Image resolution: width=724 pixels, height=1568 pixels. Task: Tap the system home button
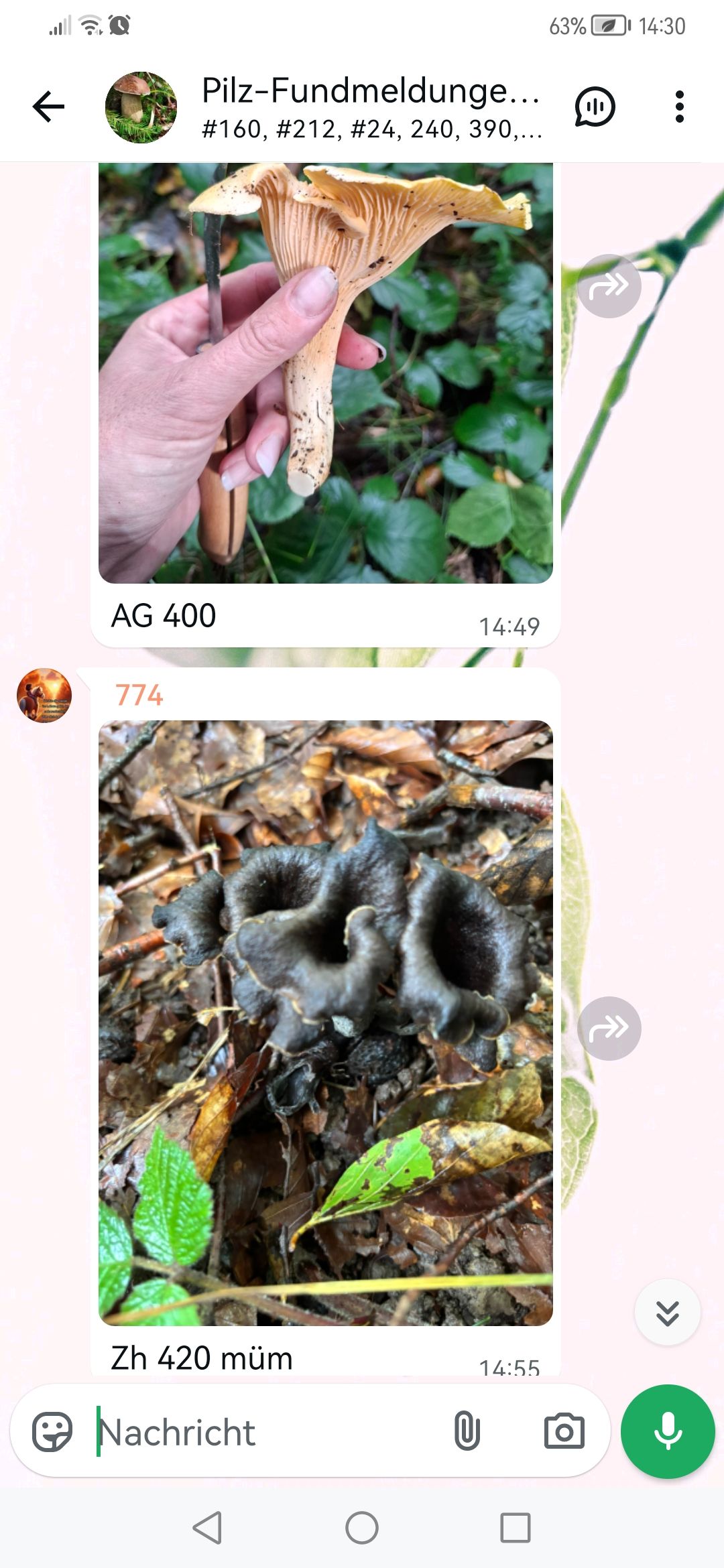pos(362,1528)
